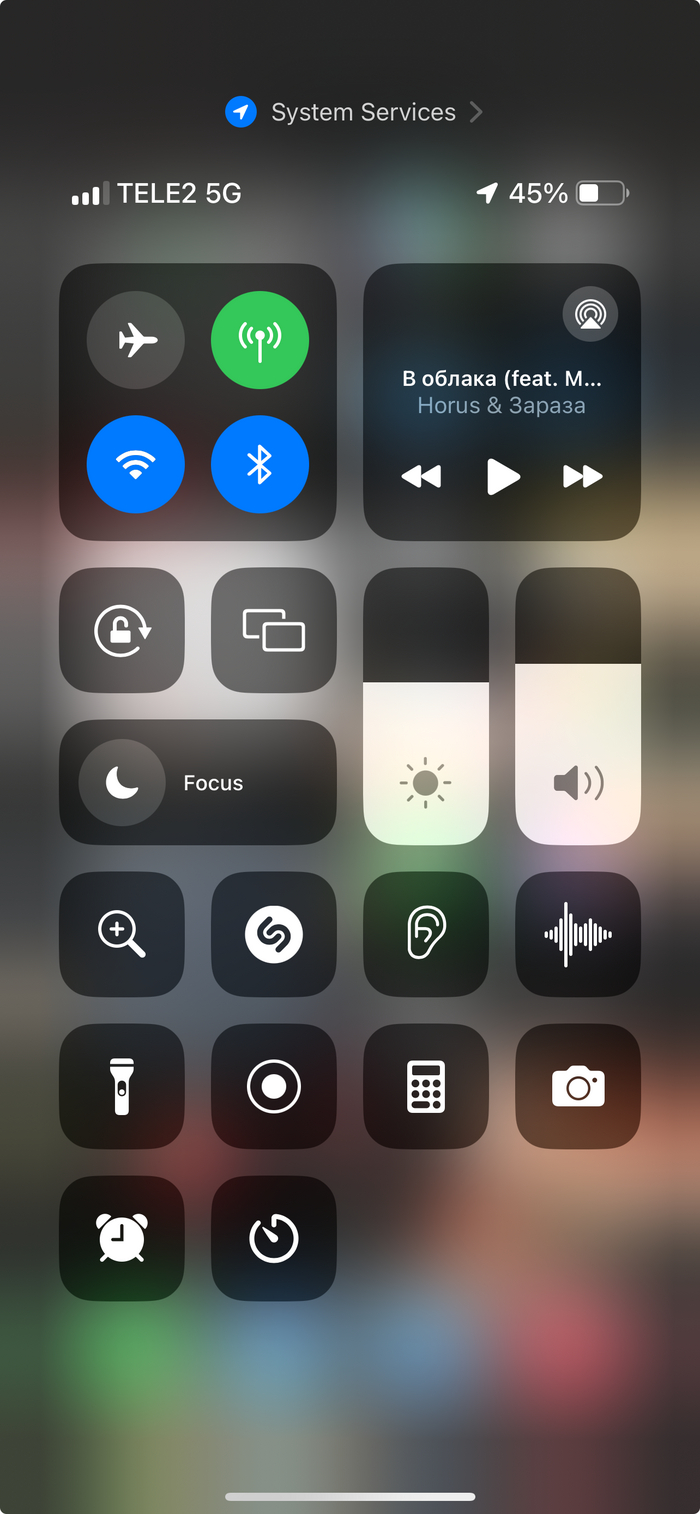Open AirPlay audio output options
This screenshot has width=700, height=1514.
pyautogui.click(x=590, y=315)
